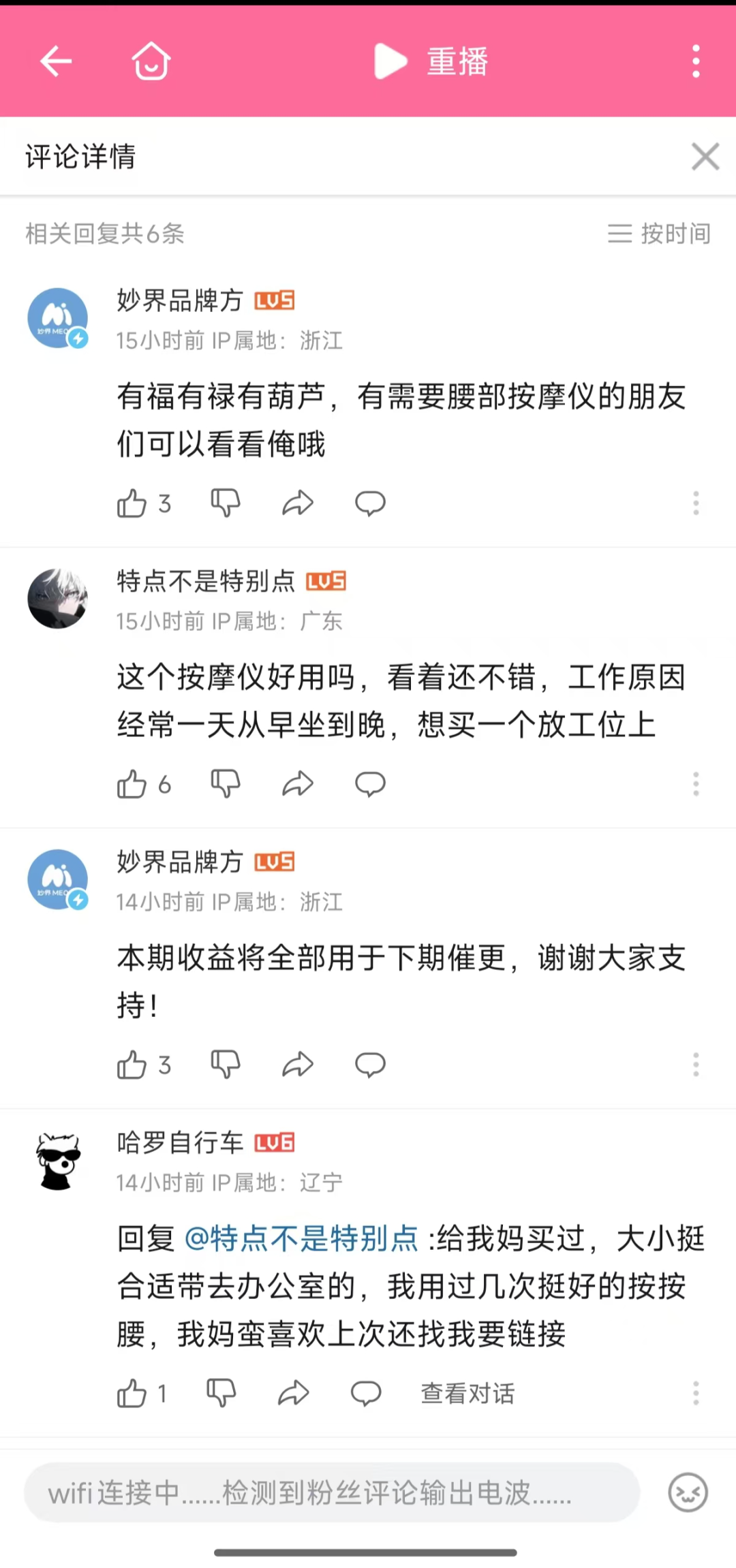Image resolution: width=736 pixels, height=1568 pixels.
Task: Change sort order via 按时间
Action: (659, 234)
